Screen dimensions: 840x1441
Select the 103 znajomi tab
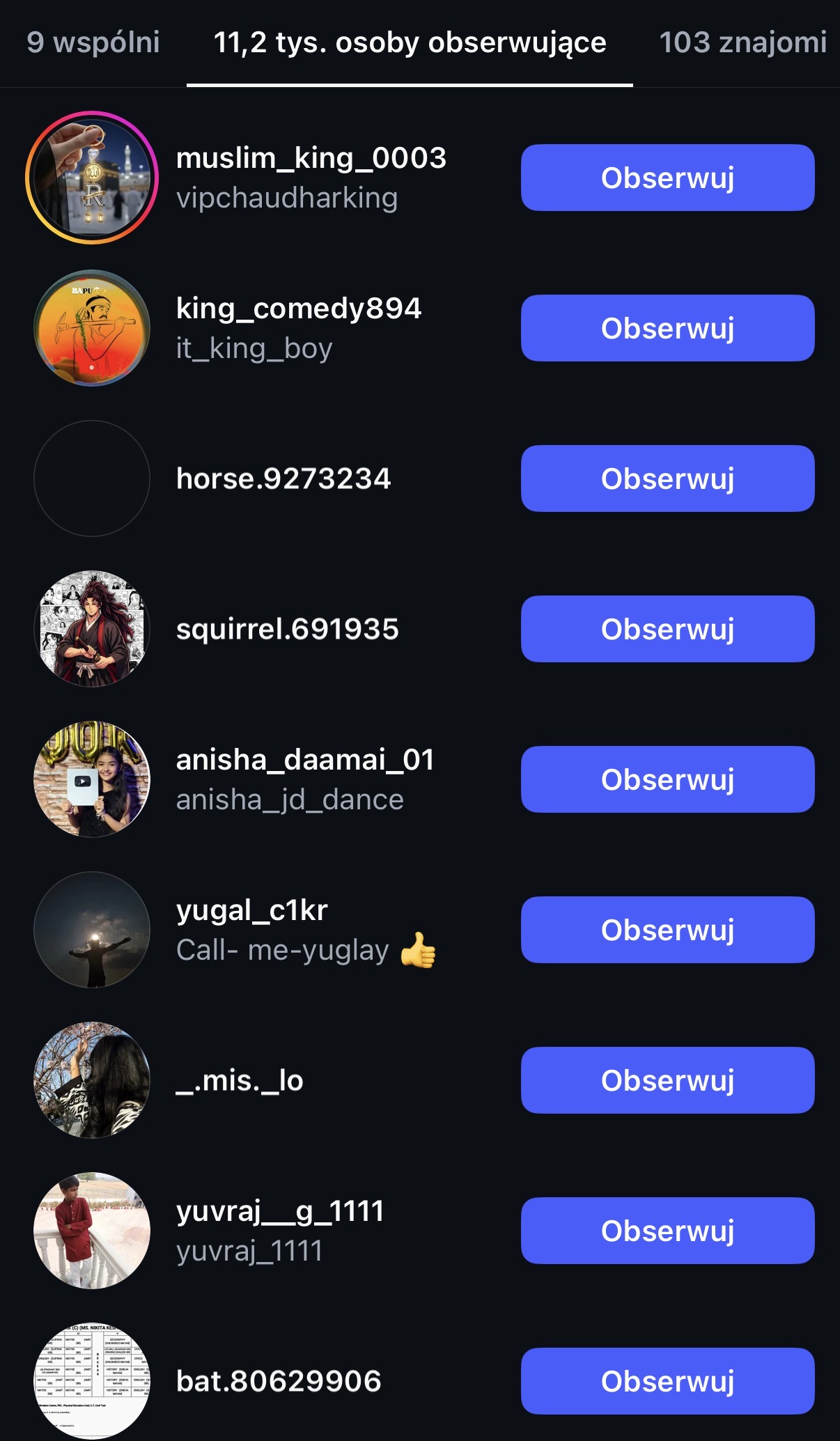(742, 42)
